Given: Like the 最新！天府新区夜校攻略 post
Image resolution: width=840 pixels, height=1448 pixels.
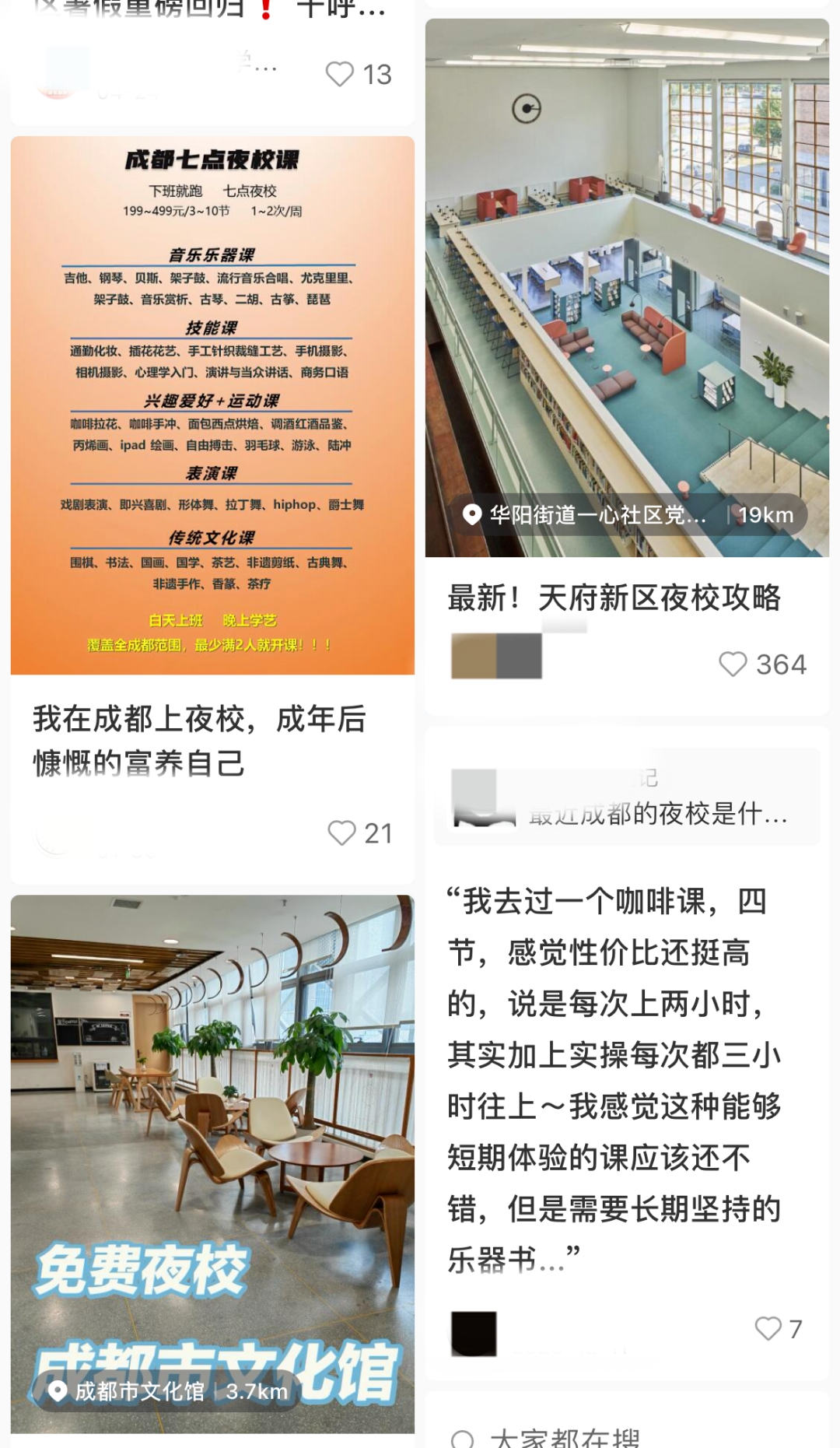Looking at the screenshot, I should 733,664.
